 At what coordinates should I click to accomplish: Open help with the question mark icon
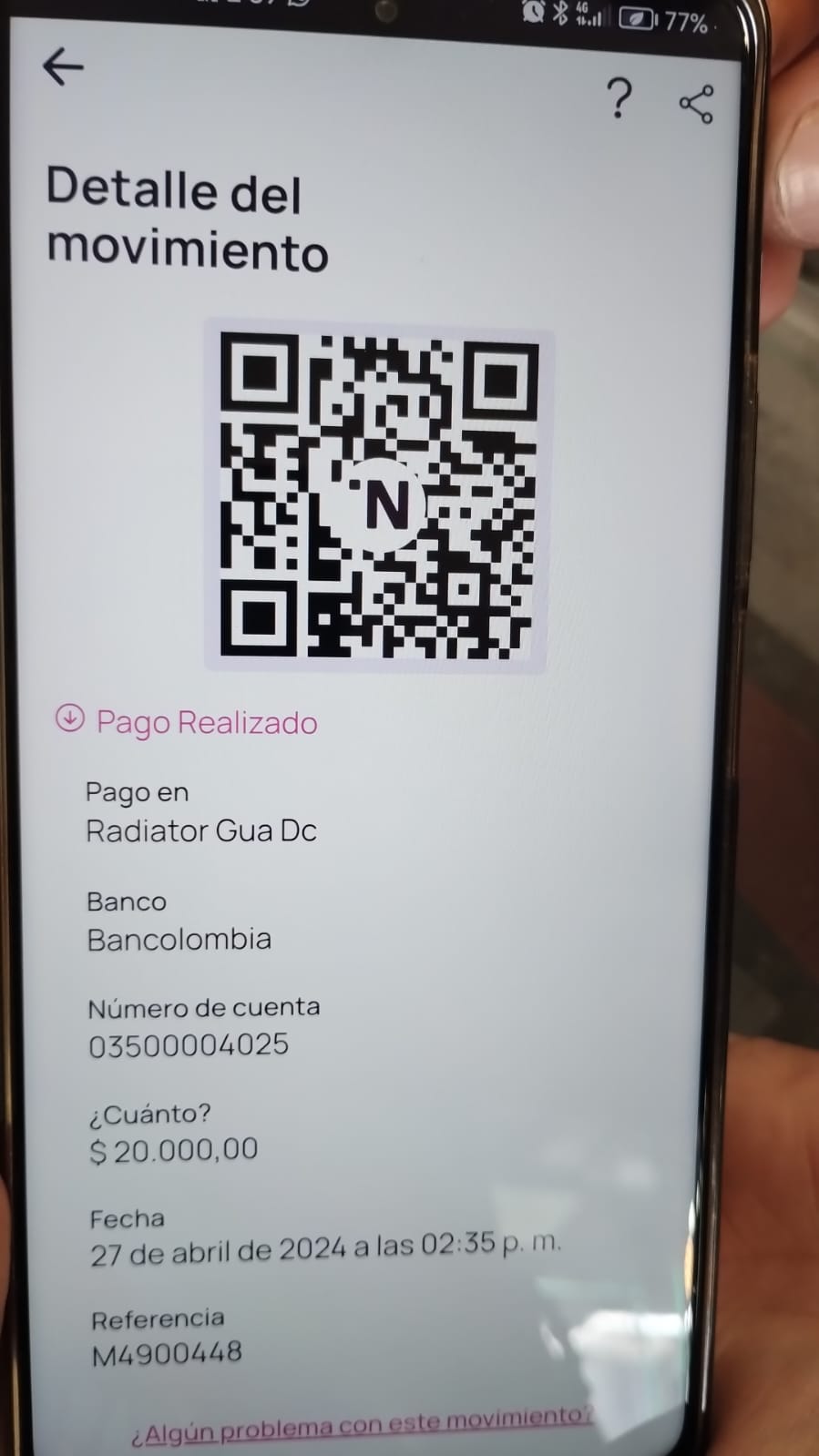point(619,98)
